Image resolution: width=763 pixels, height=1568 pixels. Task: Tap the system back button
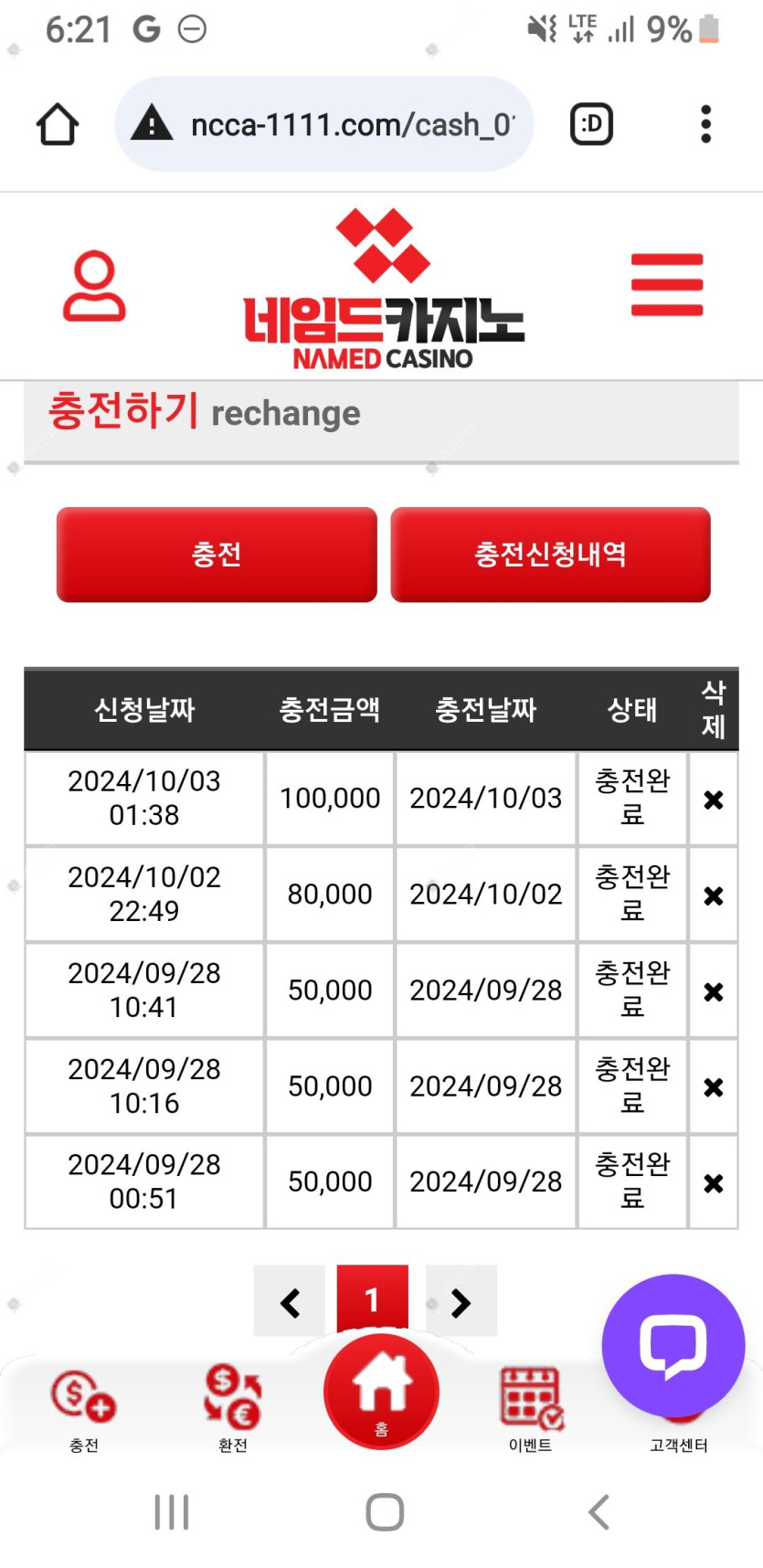tap(599, 1511)
